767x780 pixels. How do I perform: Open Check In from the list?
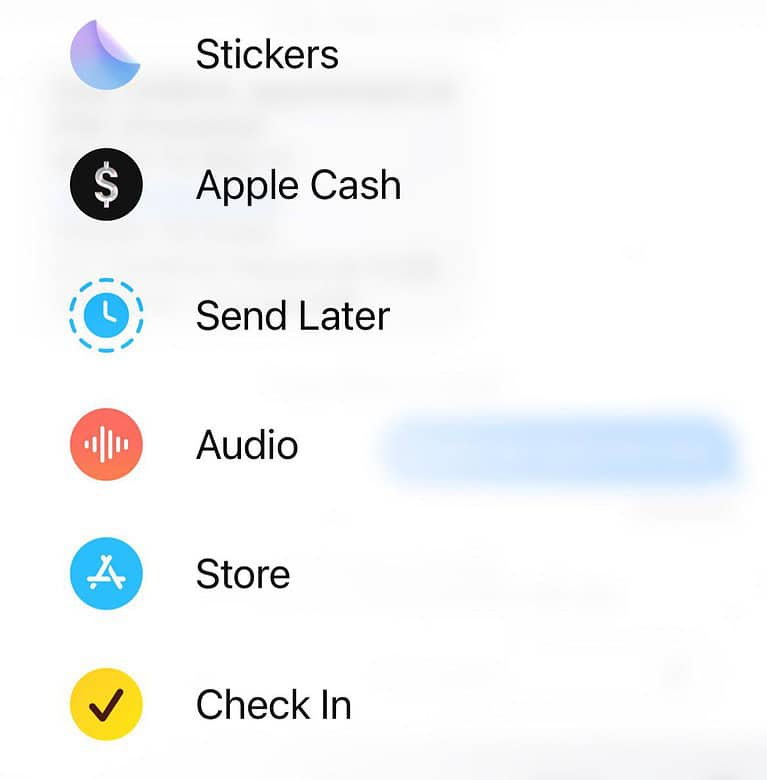pos(273,704)
